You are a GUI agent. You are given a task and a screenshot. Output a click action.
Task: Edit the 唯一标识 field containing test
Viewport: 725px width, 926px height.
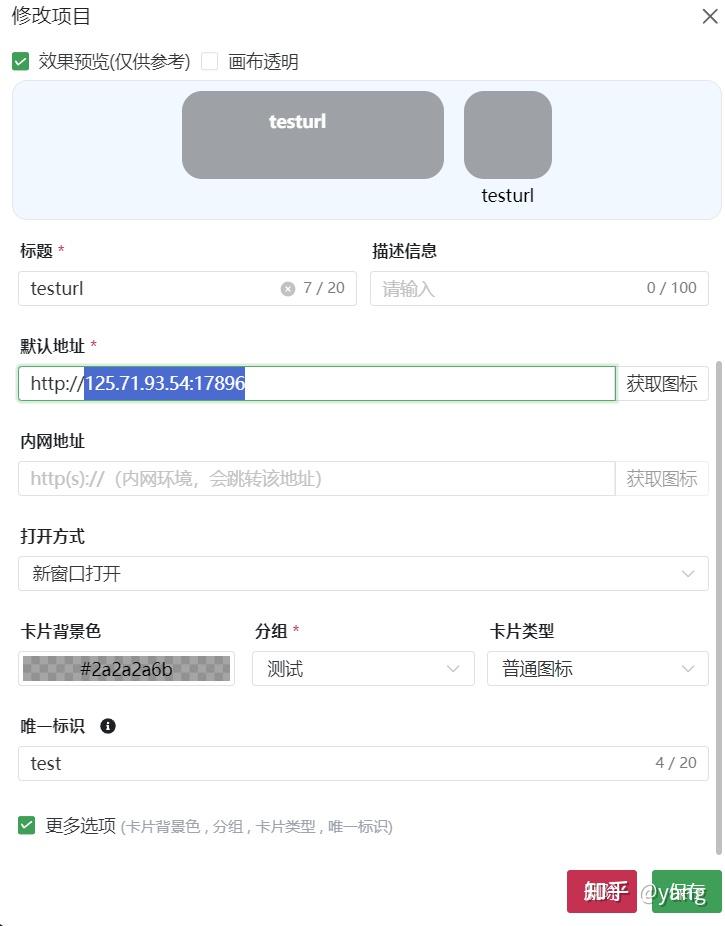click(x=330, y=763)
